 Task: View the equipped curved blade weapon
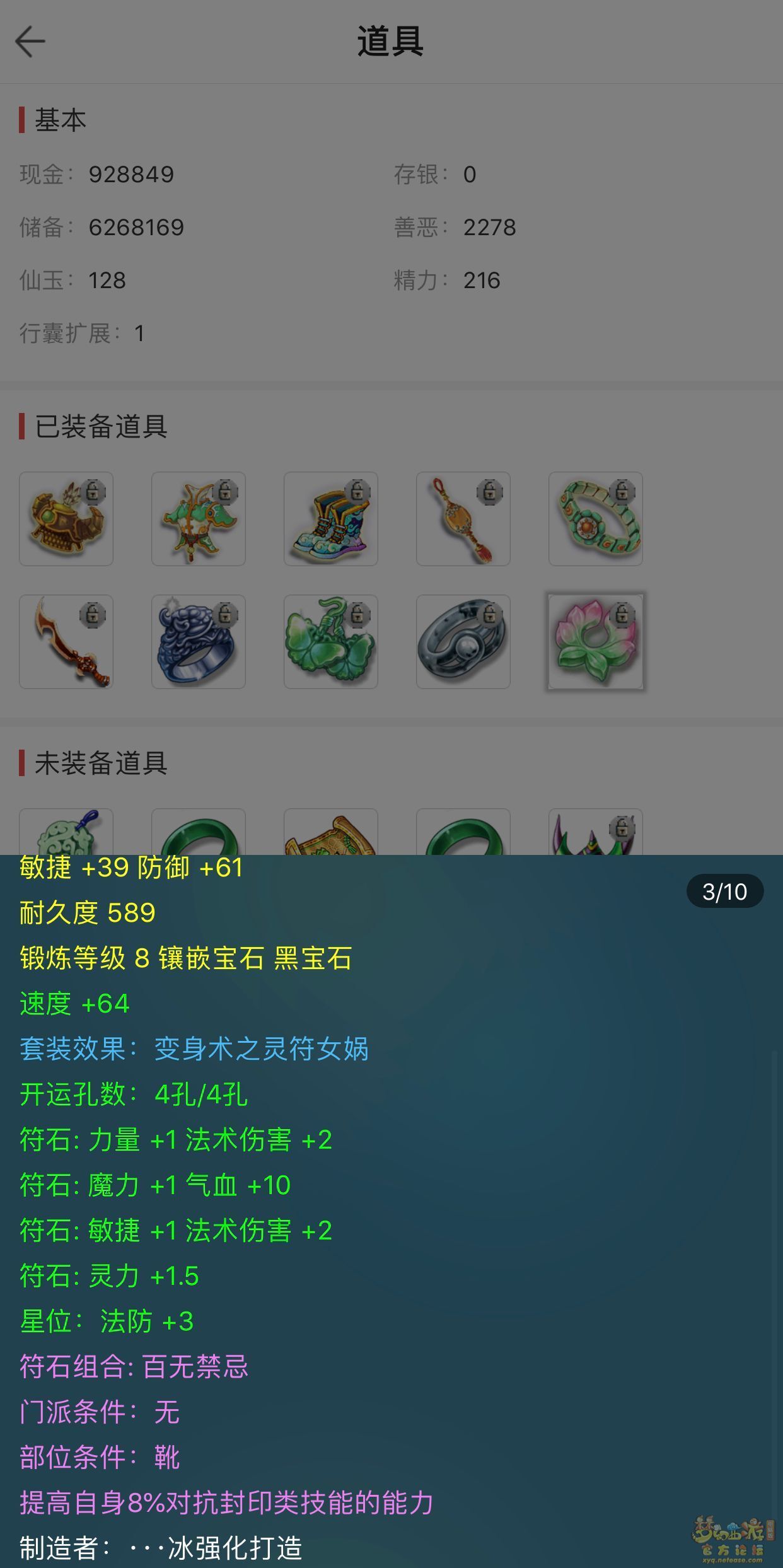(x=66, y=642)
